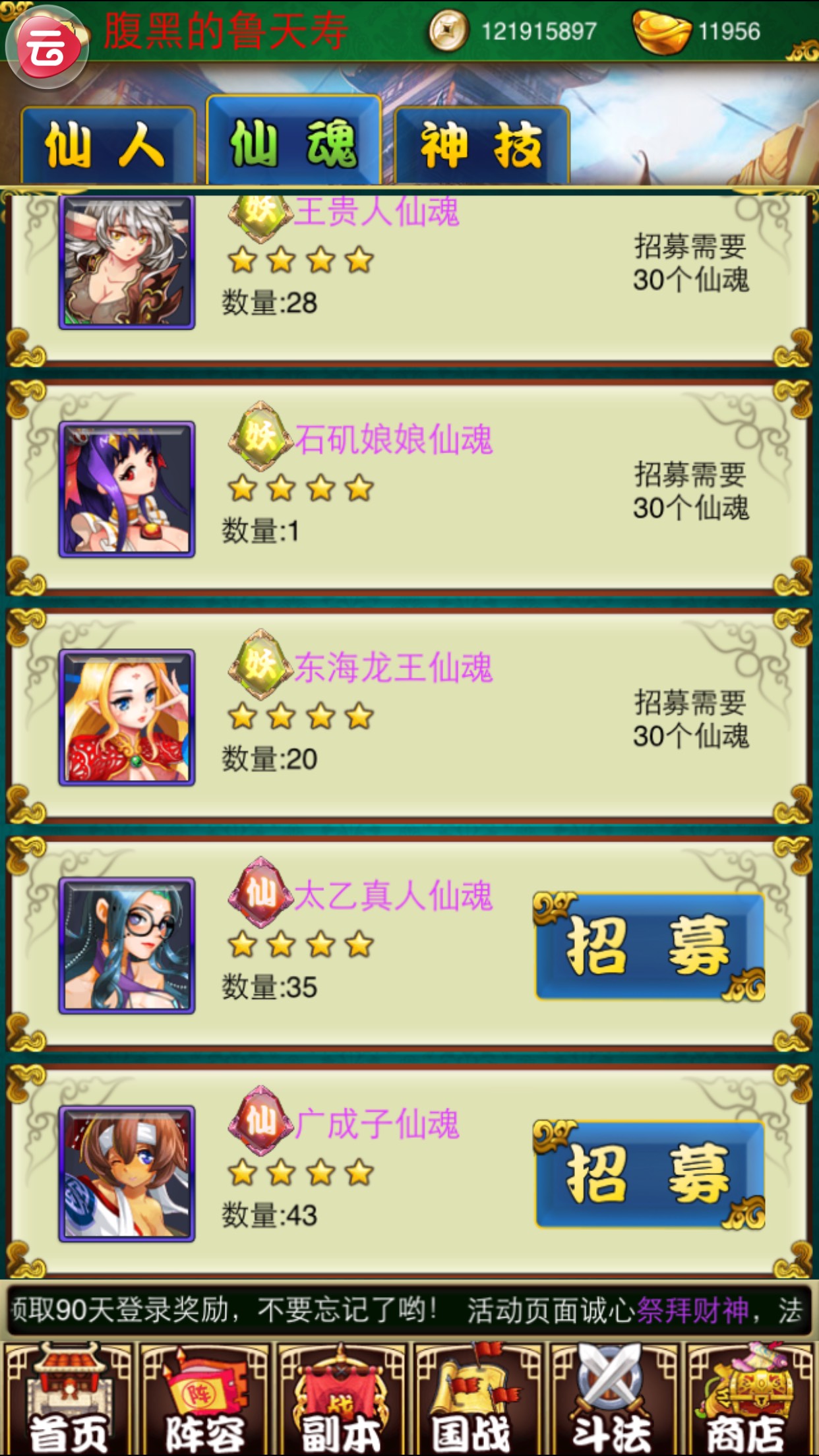Open the 太乙真人 character portrait
Screen dimensions: 819x1456
click(x=127, y=946)
